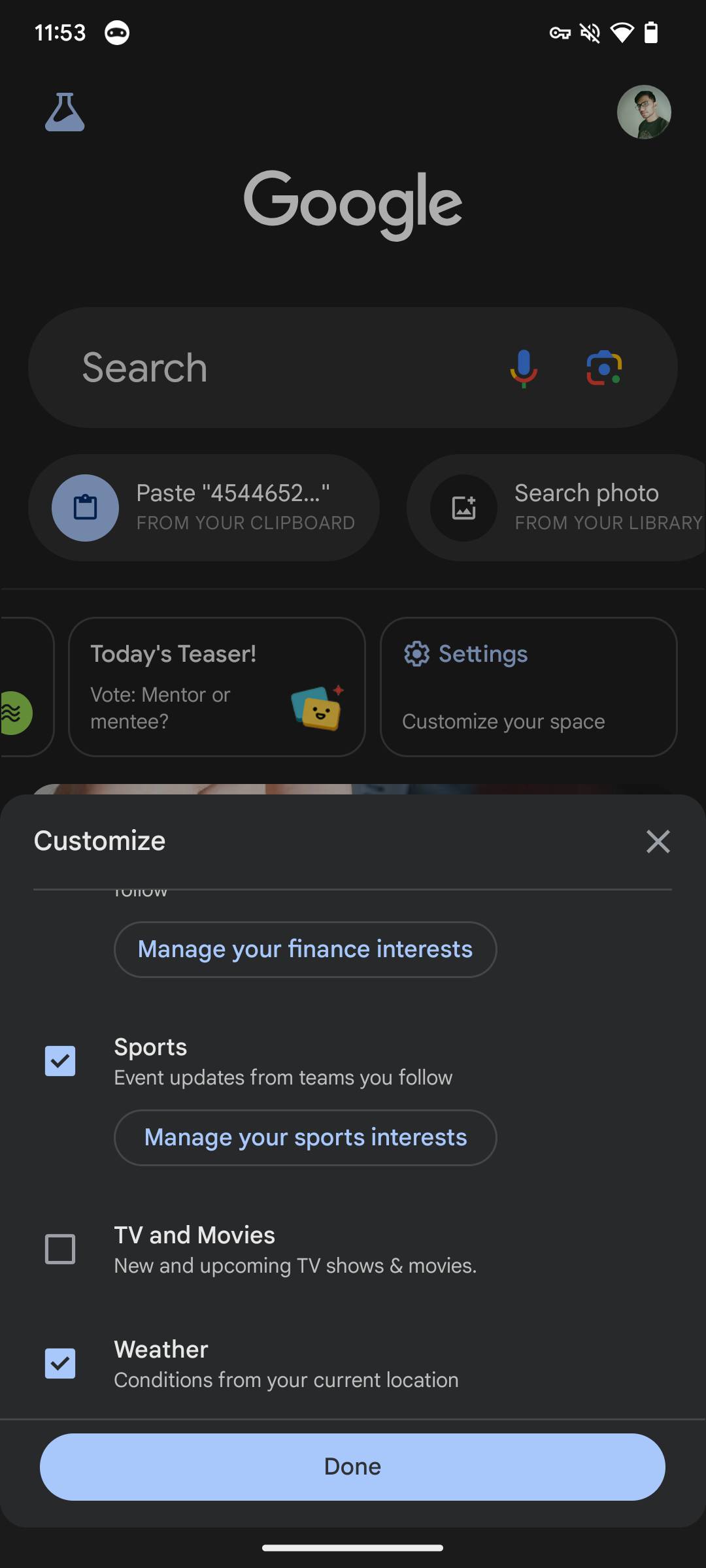Open the Today's Teaser card
Screen dimensions: 706x1568
216,687
